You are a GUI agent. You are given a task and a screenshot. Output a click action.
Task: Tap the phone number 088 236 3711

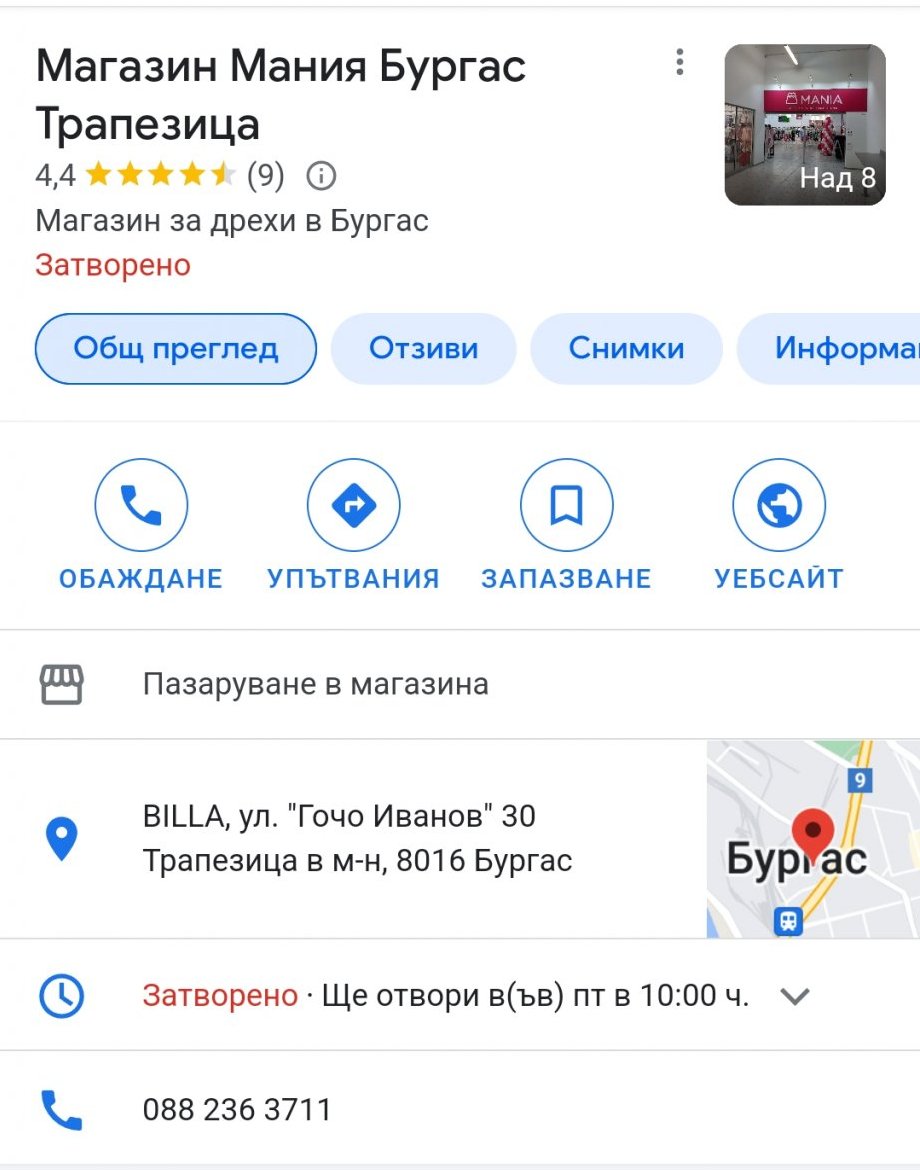237,1110
